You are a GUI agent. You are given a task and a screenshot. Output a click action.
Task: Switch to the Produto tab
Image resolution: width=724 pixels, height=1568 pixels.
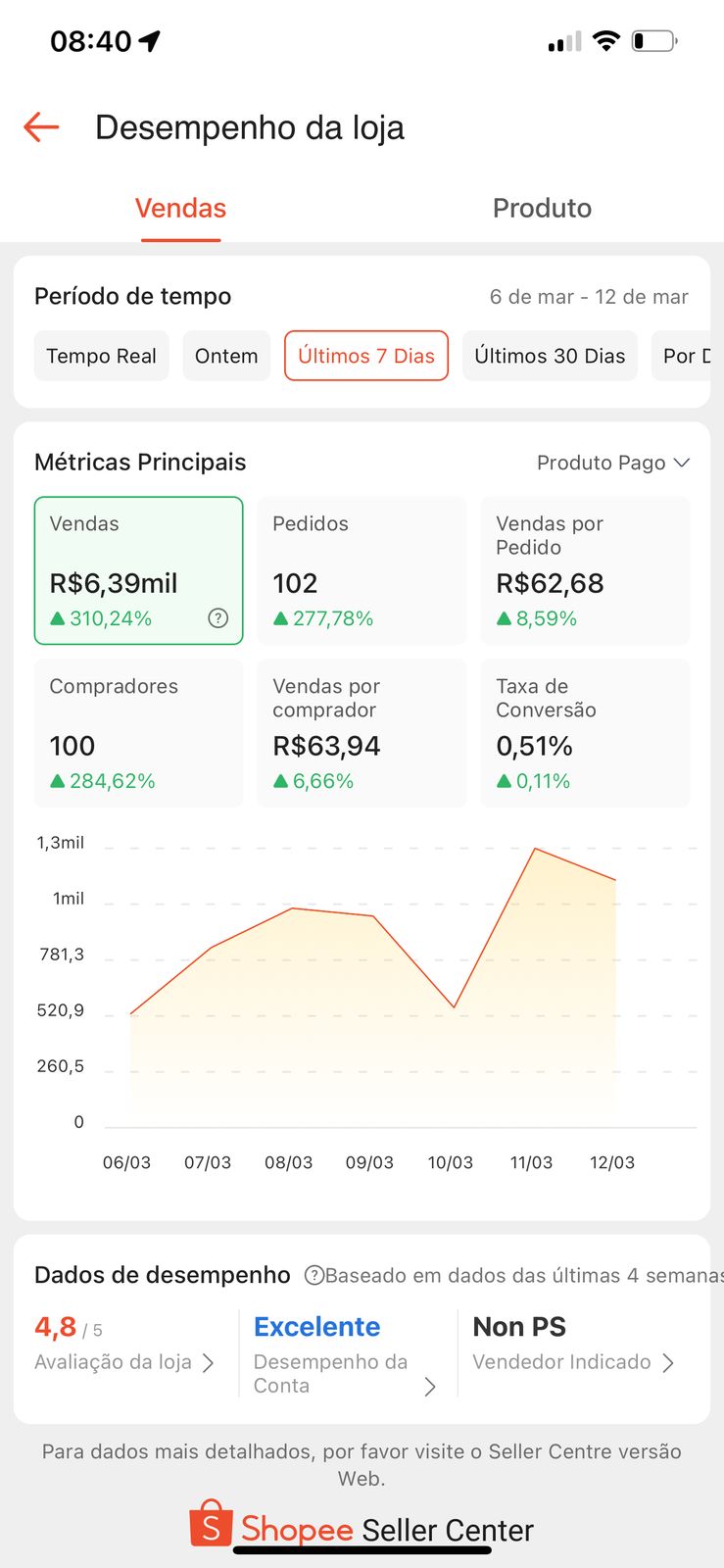[542, 208]
